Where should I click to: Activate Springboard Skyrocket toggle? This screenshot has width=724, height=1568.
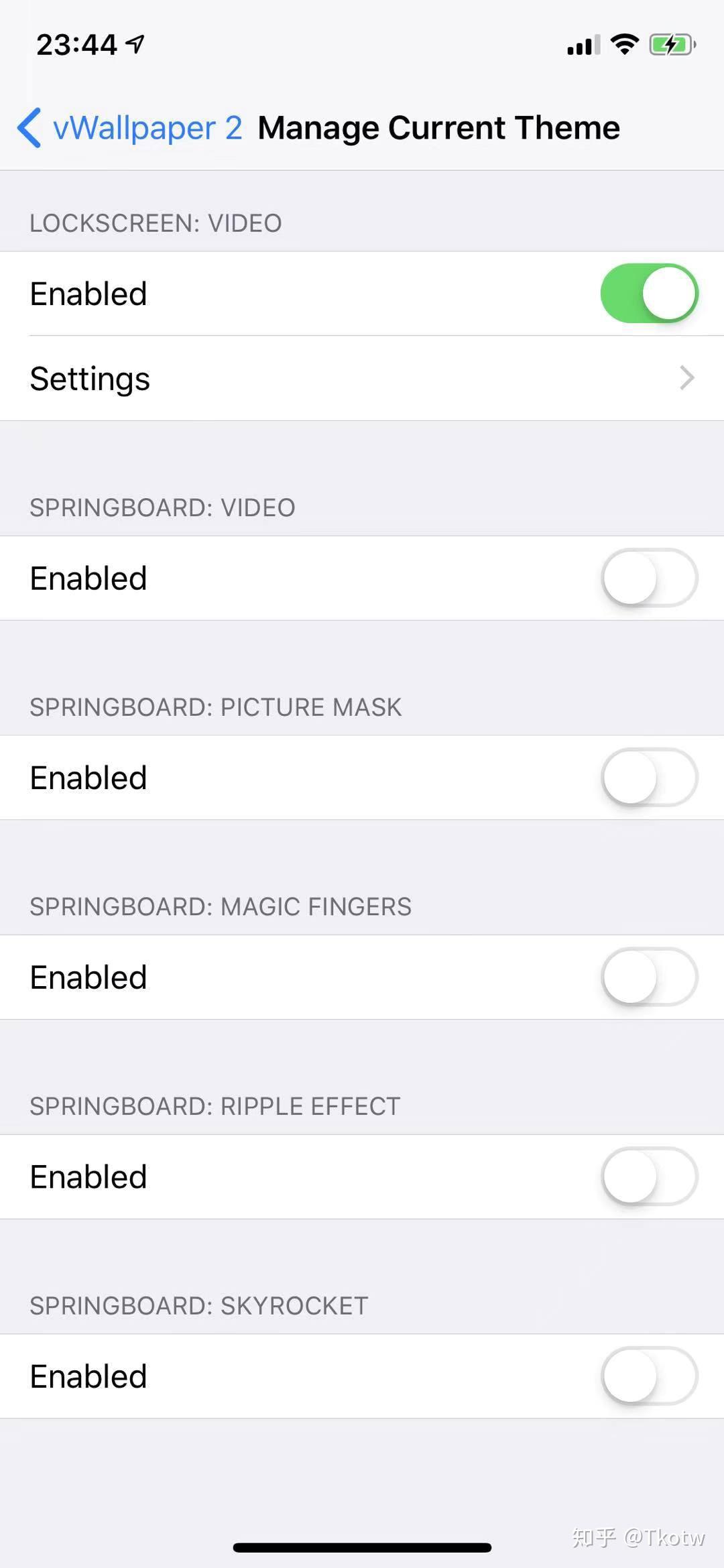point(648,1376)
